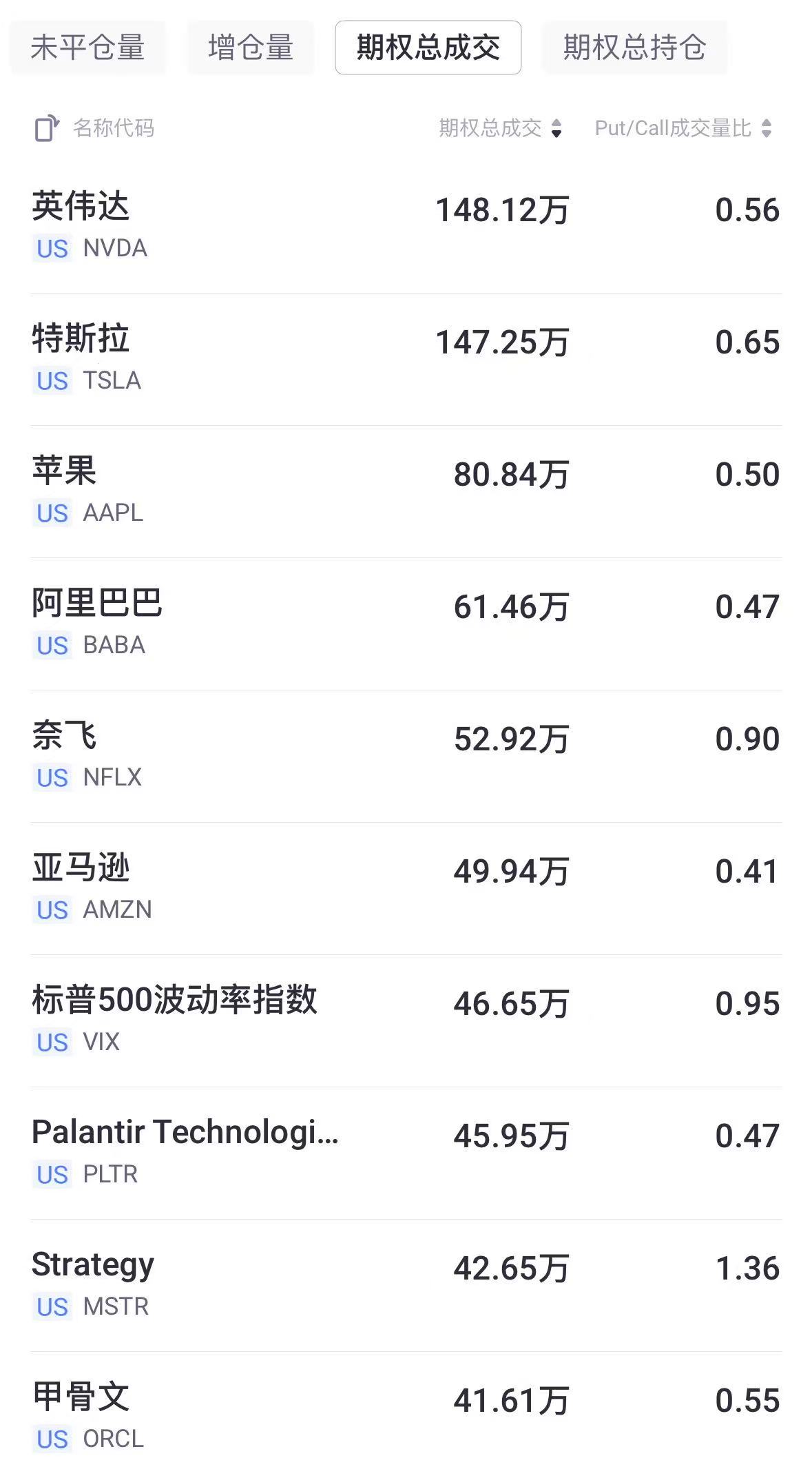Switch to the 期权总持仓 tab

pos(634,48)
